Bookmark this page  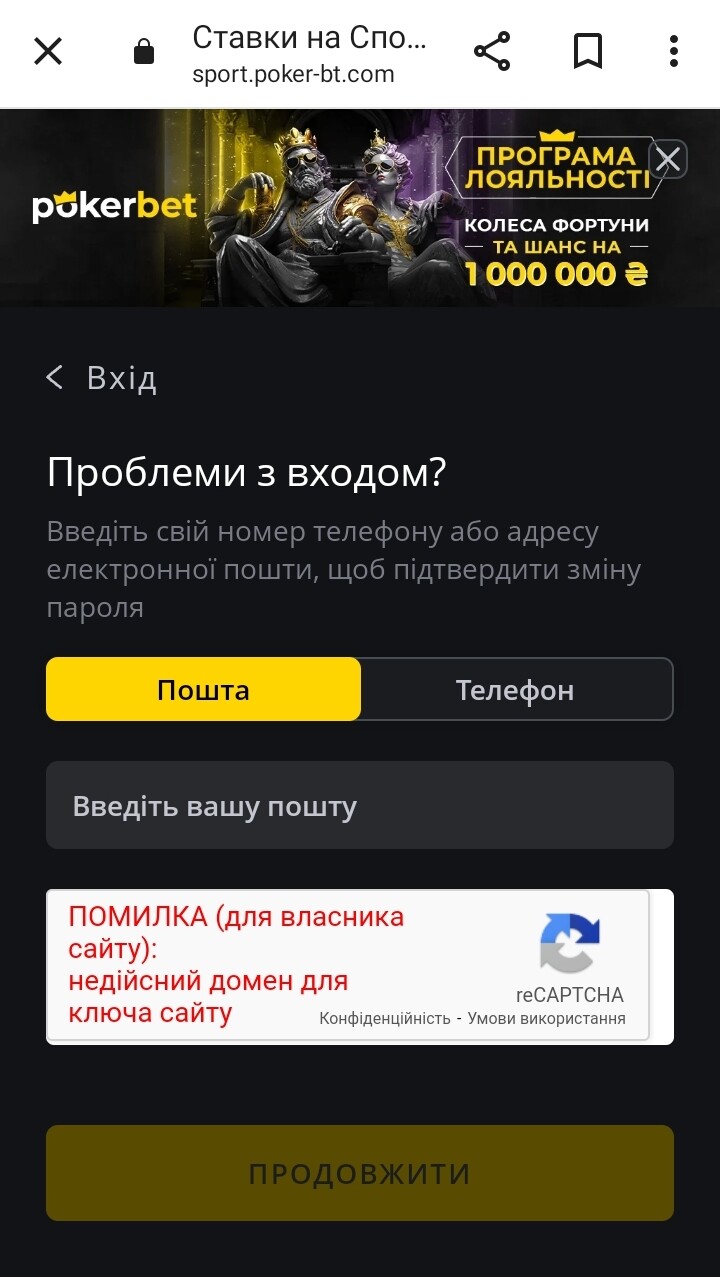588,51
